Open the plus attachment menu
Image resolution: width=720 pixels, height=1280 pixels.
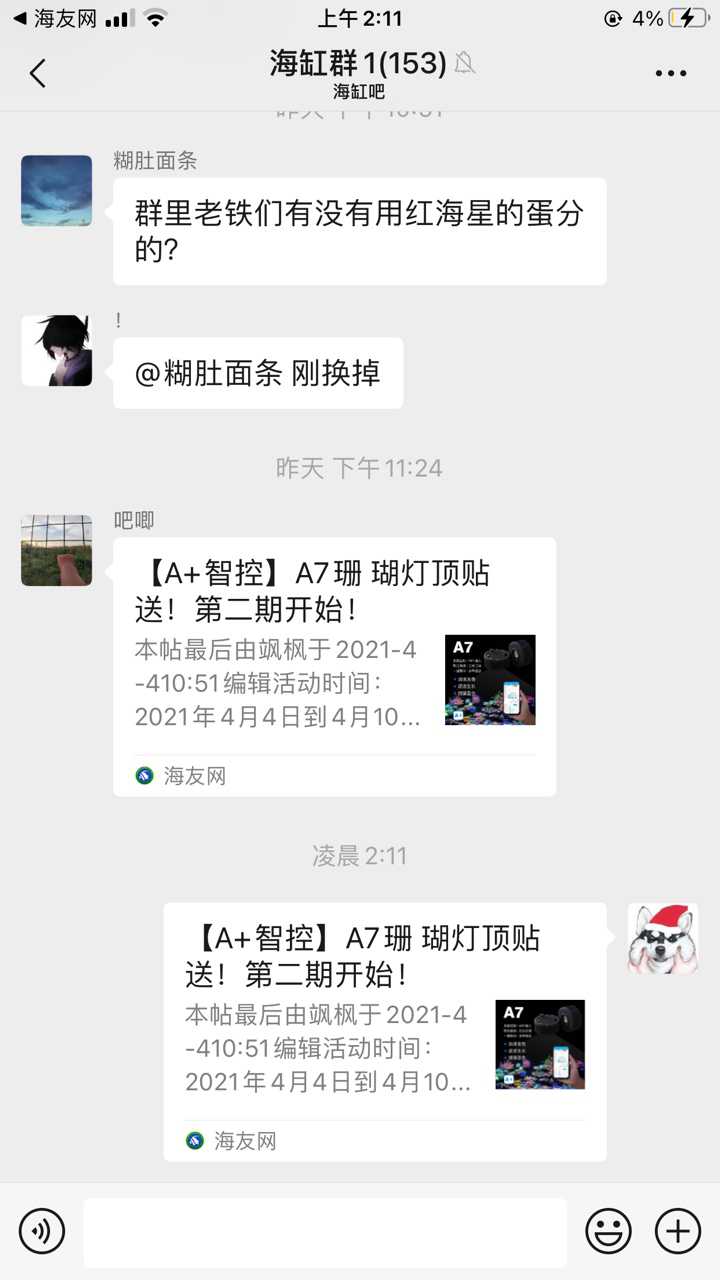tap(677, 1231)
